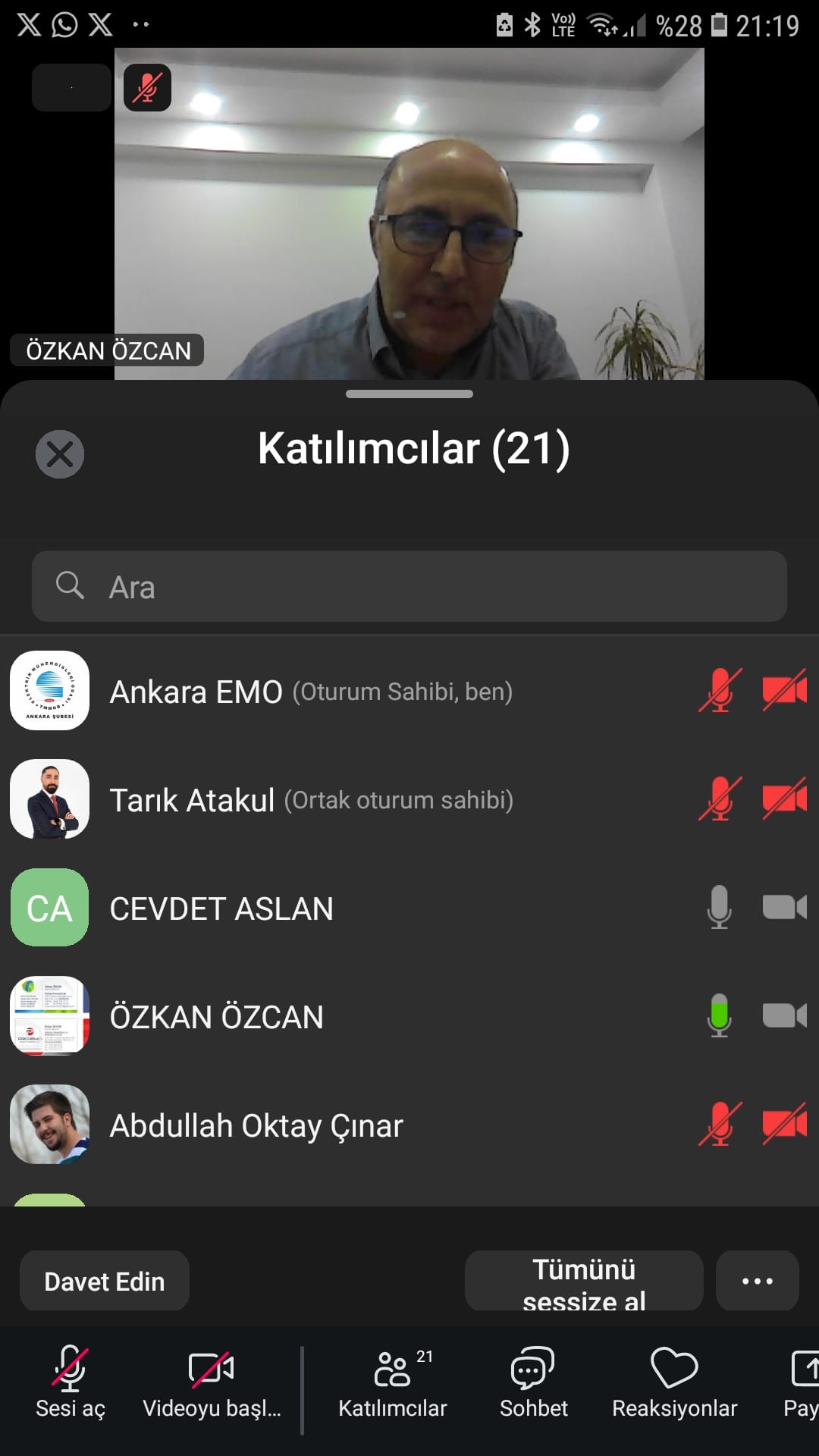The height and width of the screenshot is (1456, 819).
Task: Close the Katılımcılar panel
Action: point(60,454)
